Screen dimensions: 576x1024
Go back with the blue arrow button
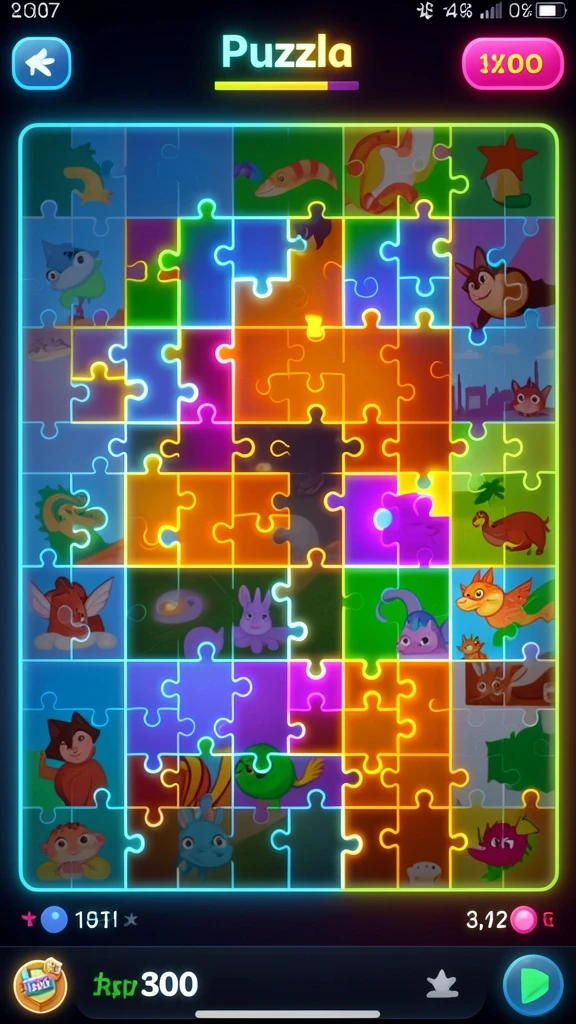point(41,63)
